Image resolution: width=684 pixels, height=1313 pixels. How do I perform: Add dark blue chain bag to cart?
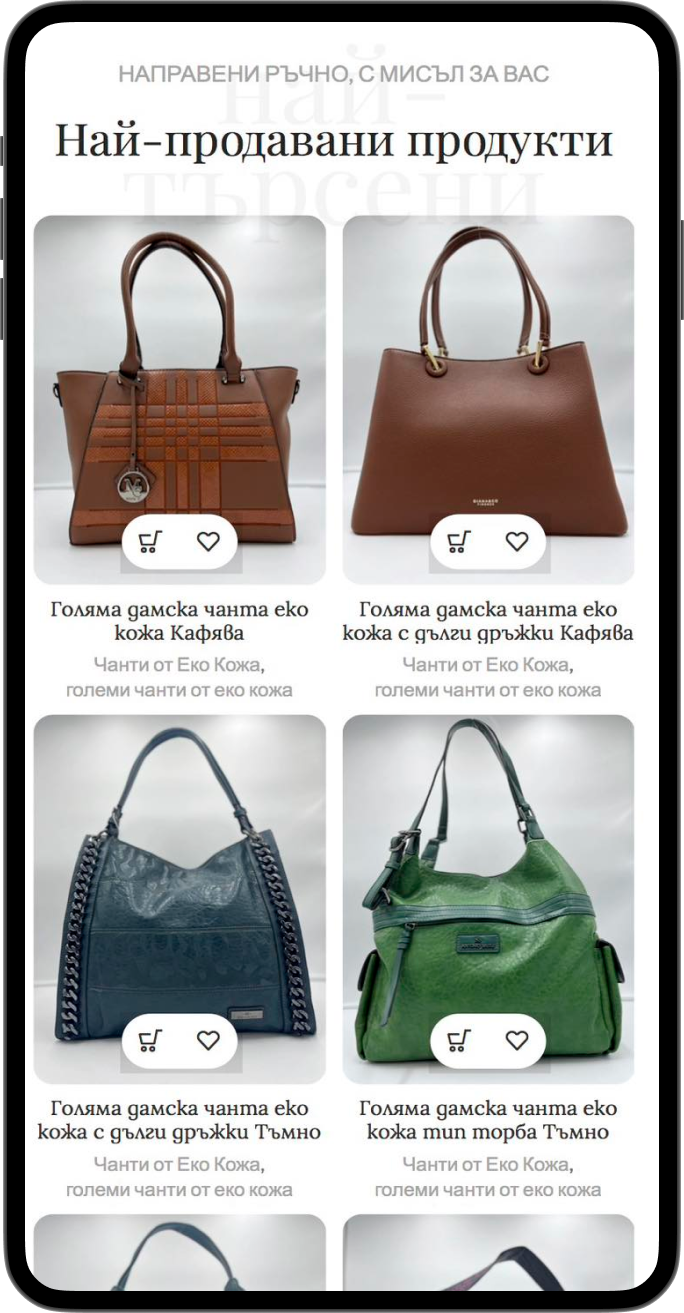tap(150, 1041)
